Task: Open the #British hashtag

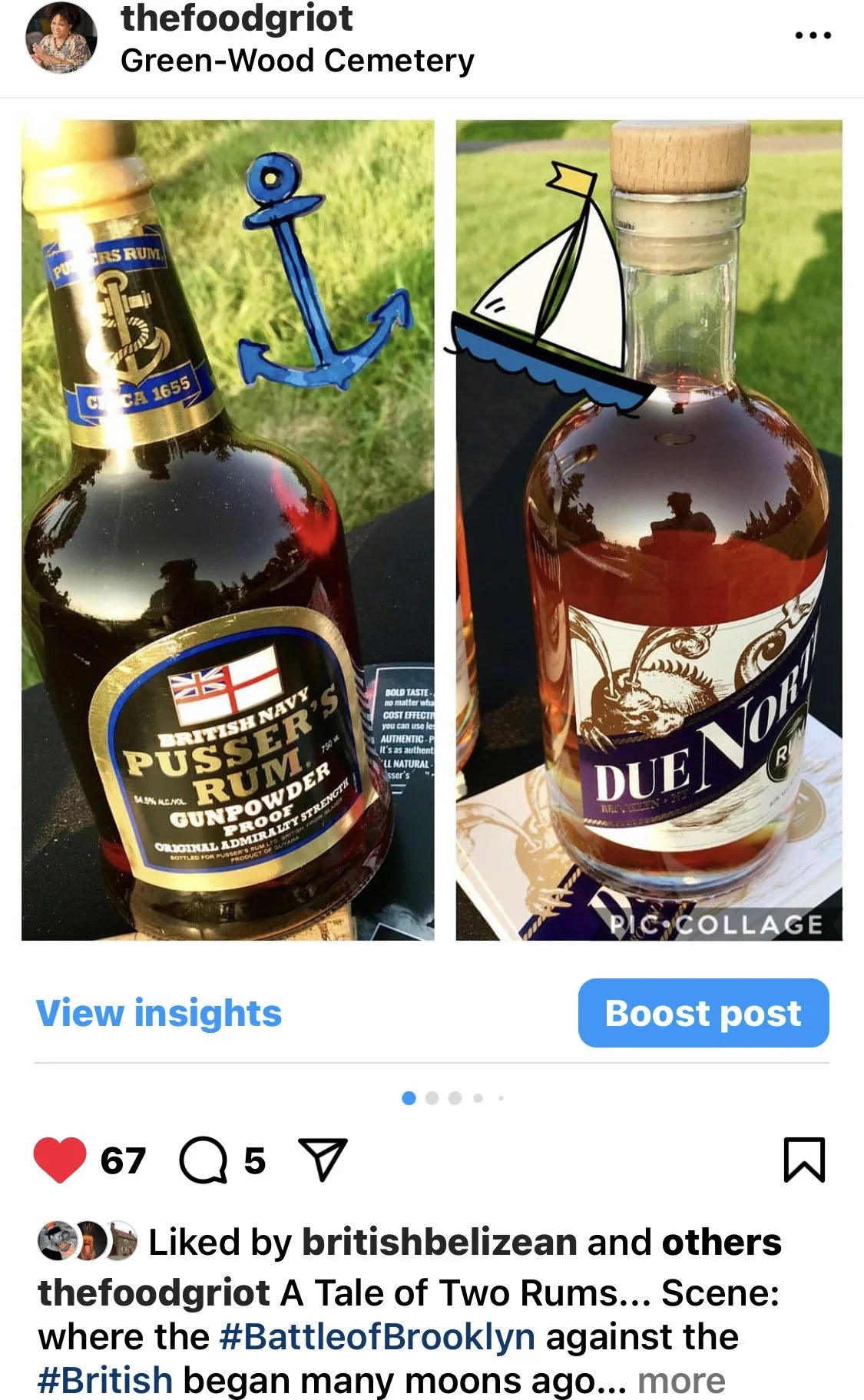Action: pyautogui.click(x=105, y=1380)
